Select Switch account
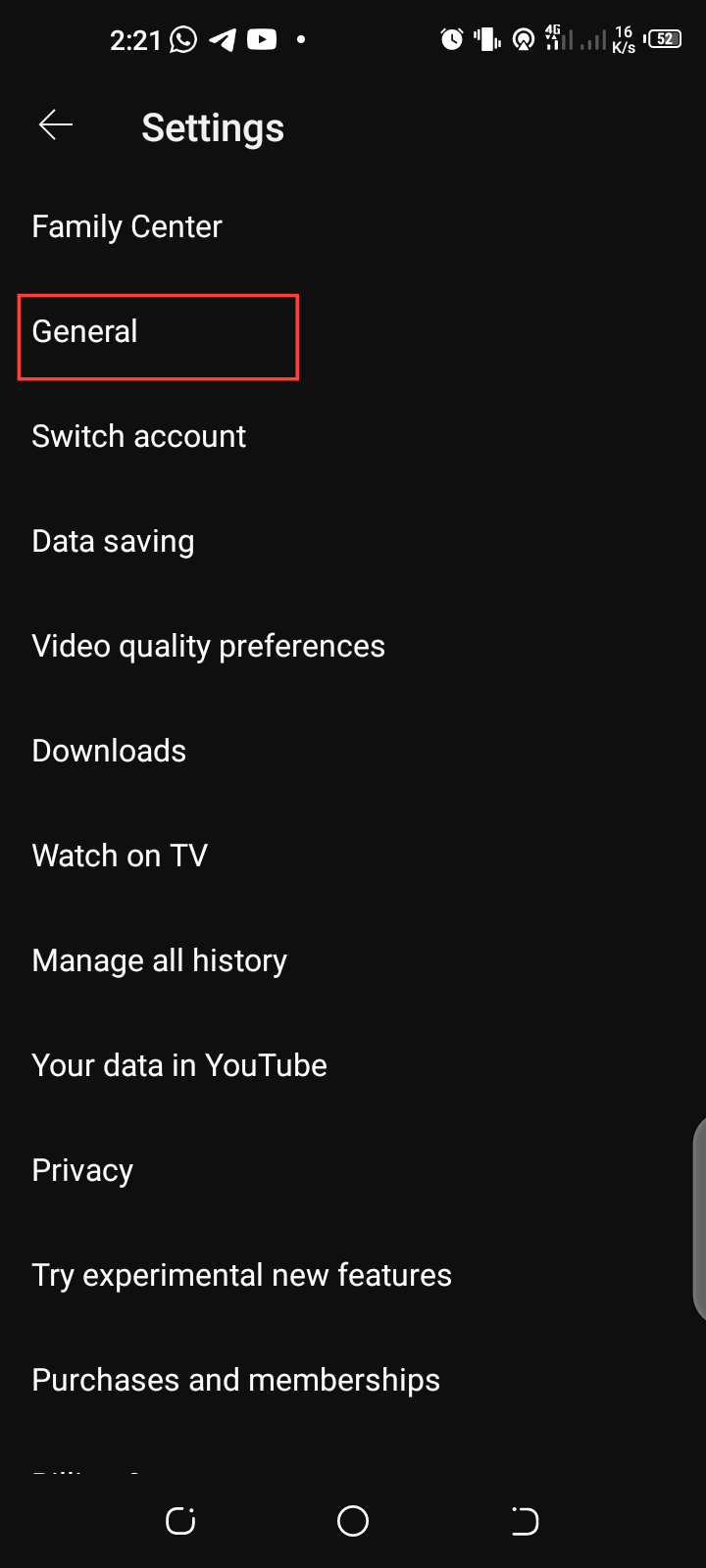The width and height of the screenshot is (706, 1568). (139, 436)
